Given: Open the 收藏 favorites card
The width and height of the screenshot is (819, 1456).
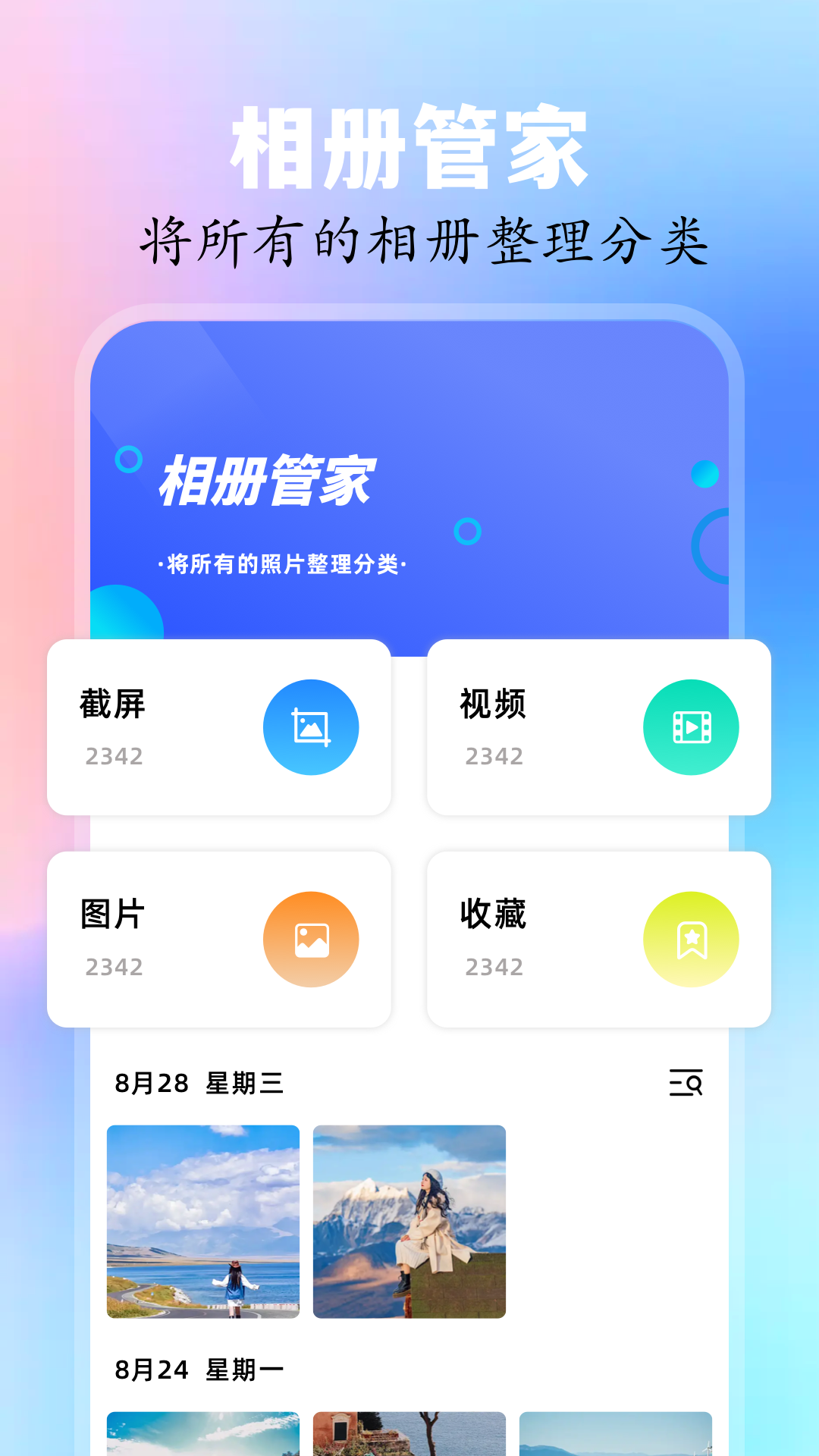Looking at the screenshot, I should point(600,939).
